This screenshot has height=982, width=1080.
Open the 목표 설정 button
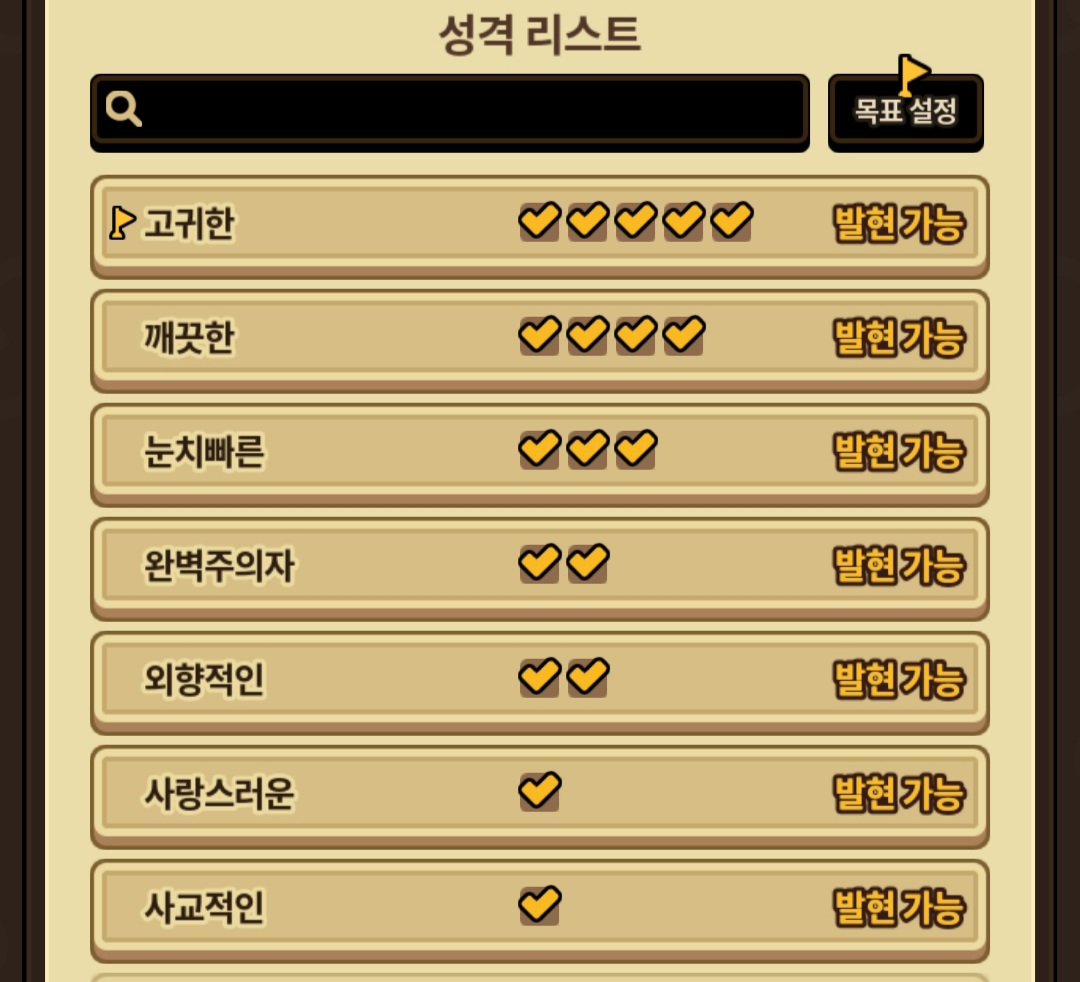(906, 112)
